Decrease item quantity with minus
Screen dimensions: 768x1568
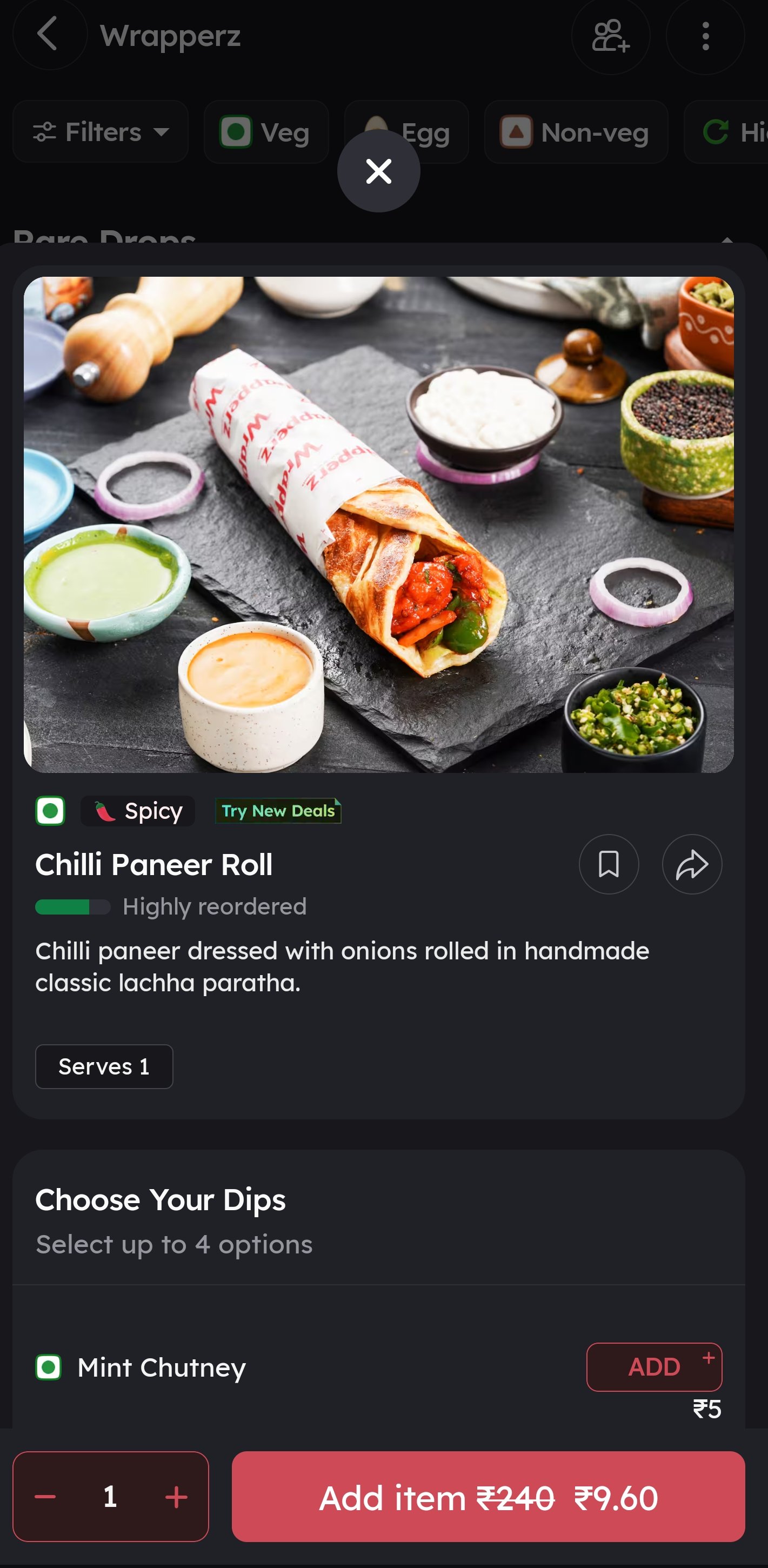pos(45,1497)
